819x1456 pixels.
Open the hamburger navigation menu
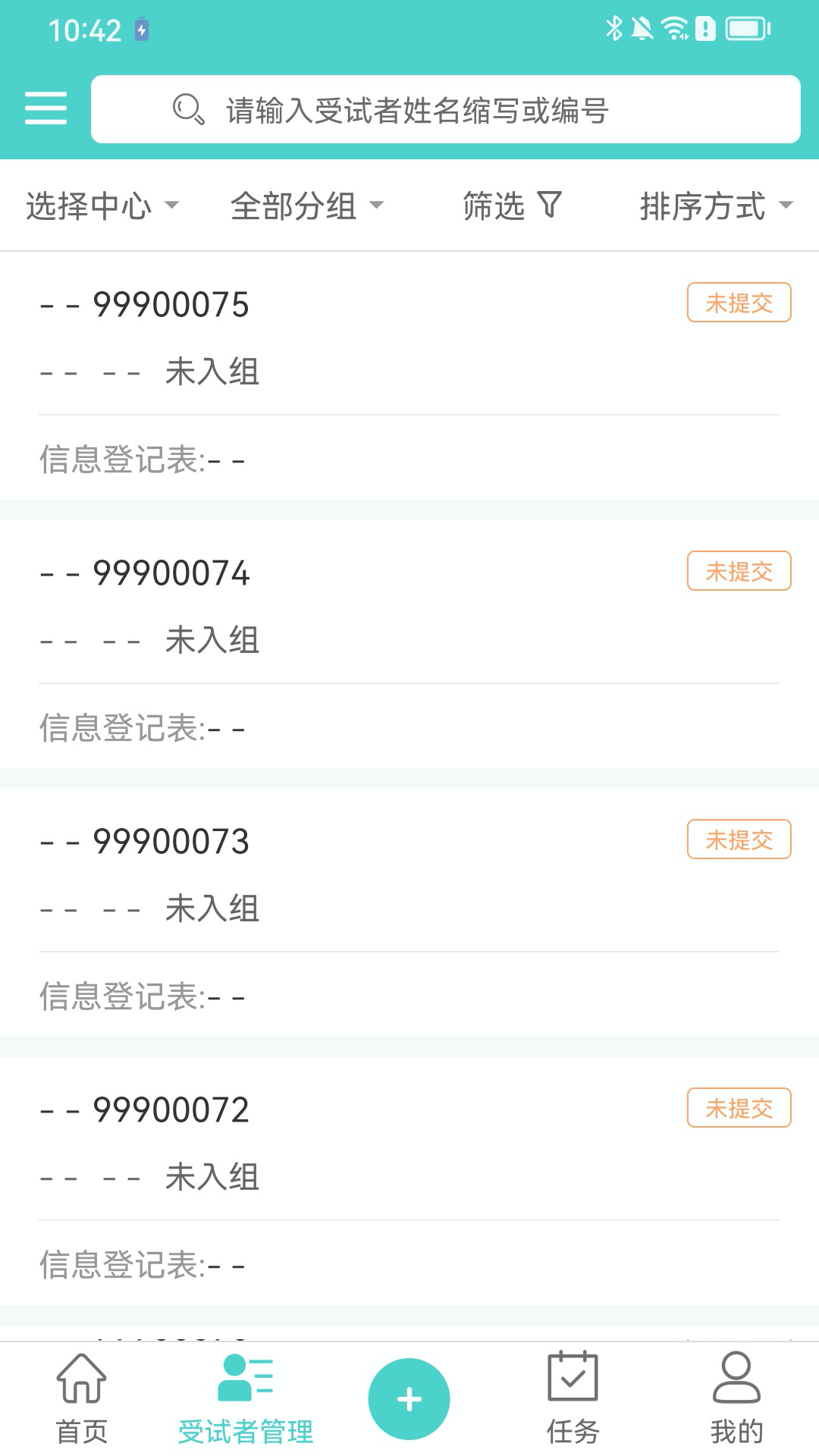pyautogui.click(x=45, y=108)
